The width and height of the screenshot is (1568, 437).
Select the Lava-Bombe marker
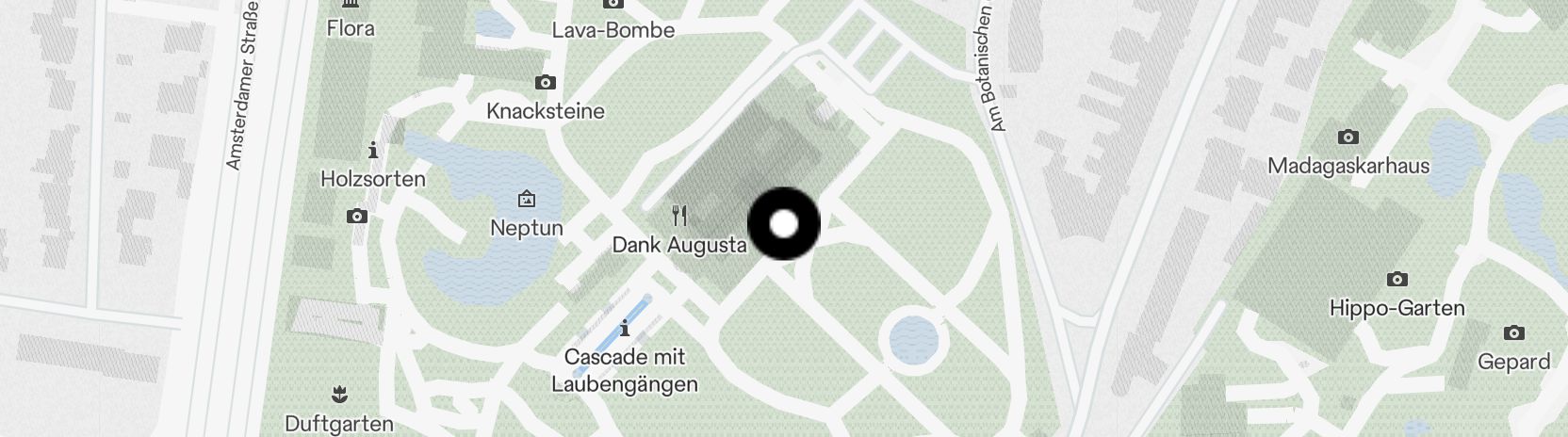click(613, 4)
